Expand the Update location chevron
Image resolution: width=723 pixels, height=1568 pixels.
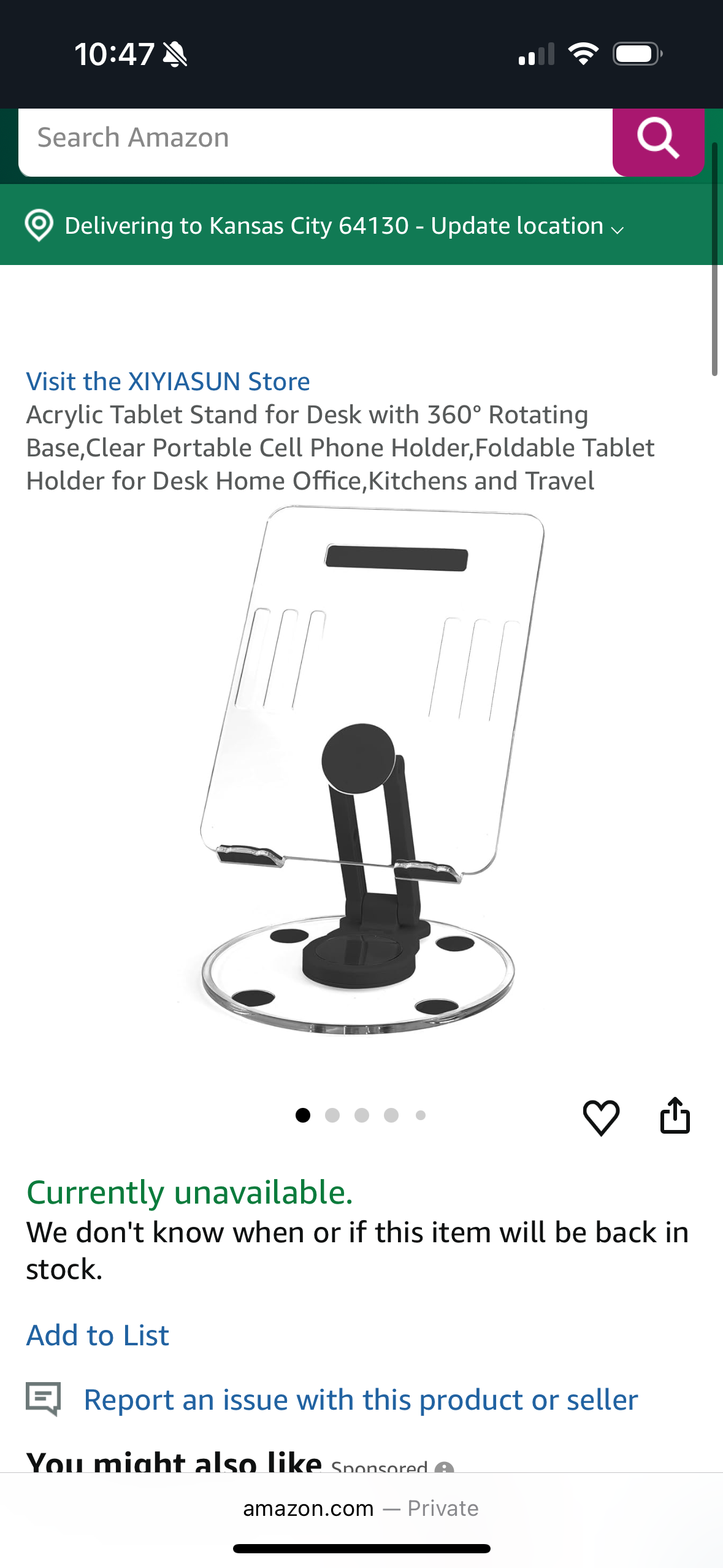(618, 229)
